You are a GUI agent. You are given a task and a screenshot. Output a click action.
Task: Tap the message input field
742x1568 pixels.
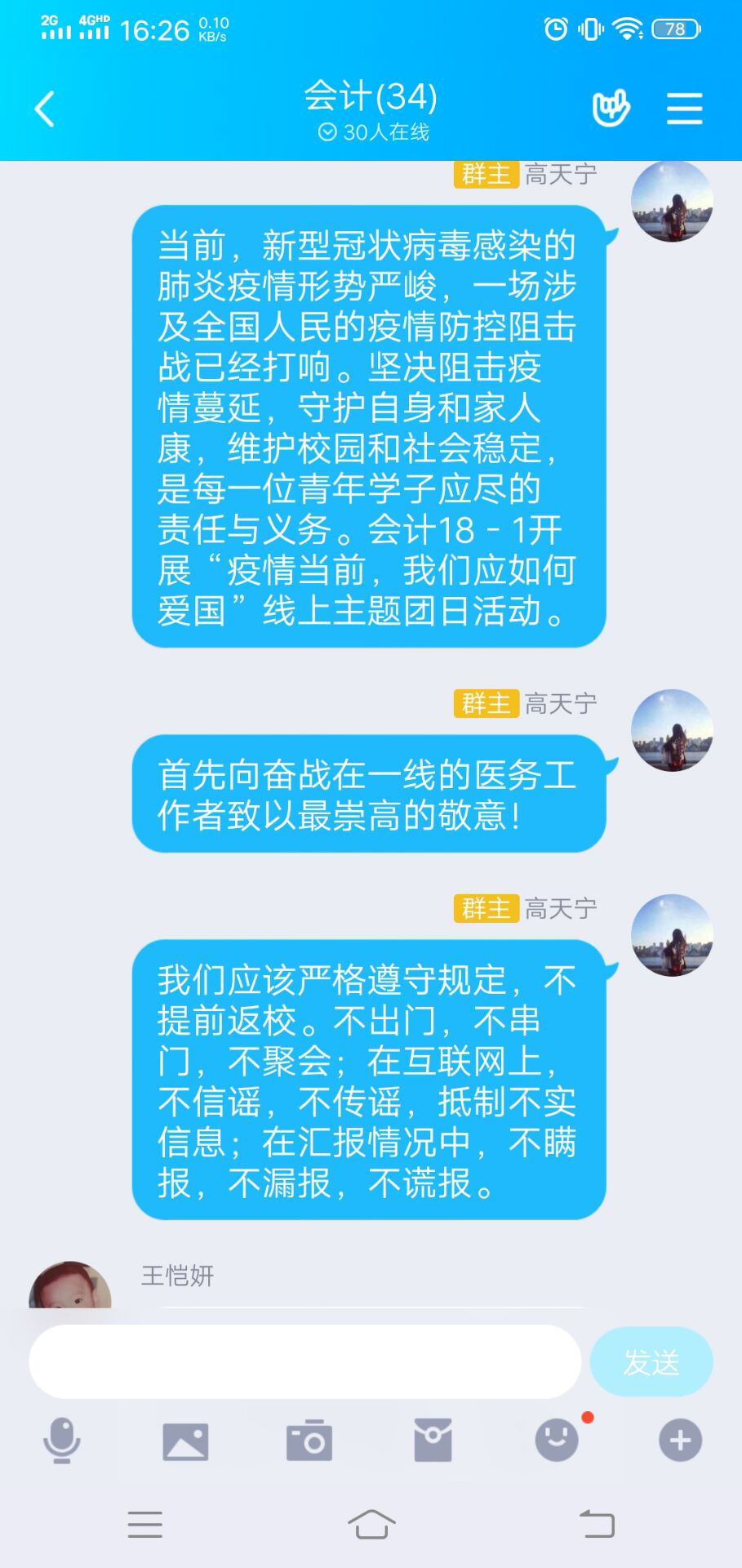(x=304, y=1361)
